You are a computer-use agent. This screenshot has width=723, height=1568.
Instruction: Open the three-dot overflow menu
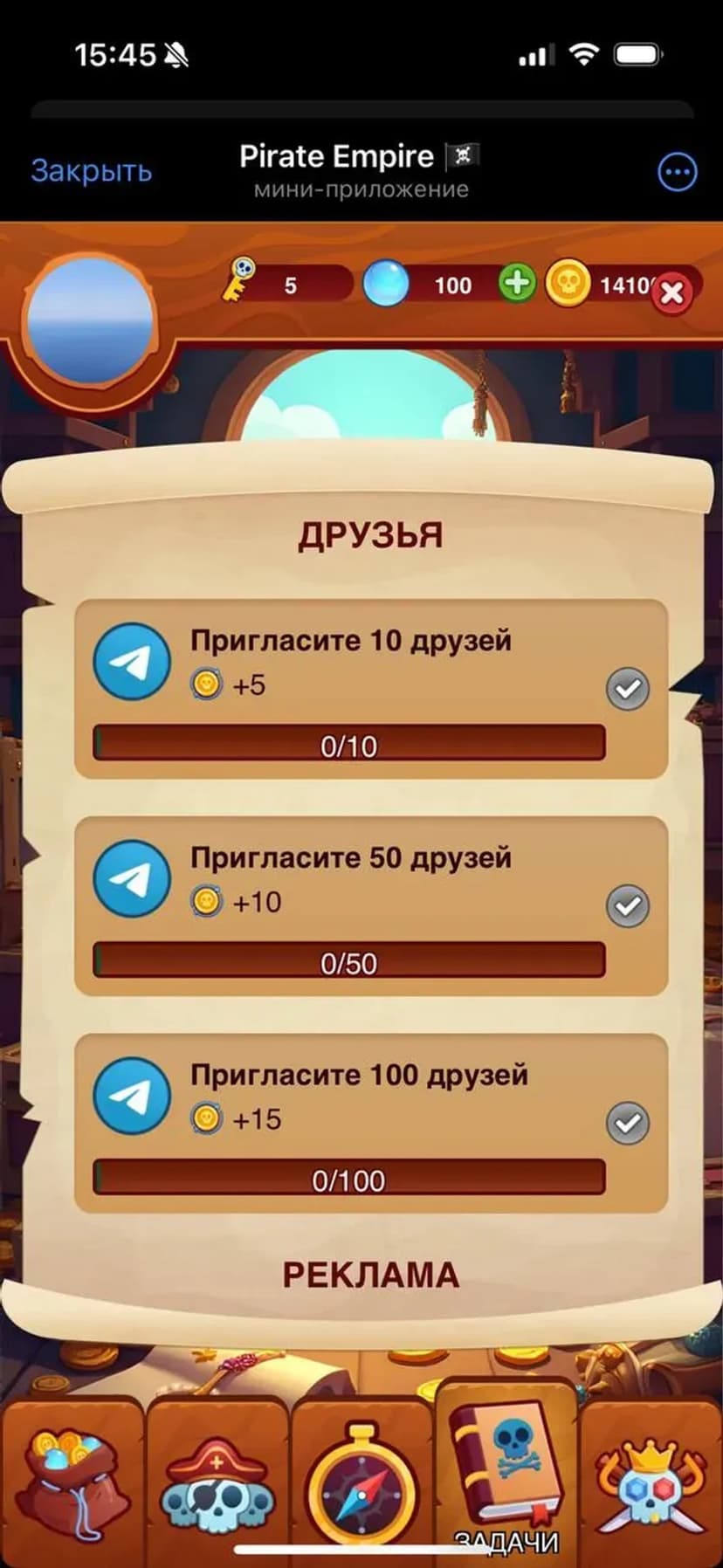click(677, 172)
